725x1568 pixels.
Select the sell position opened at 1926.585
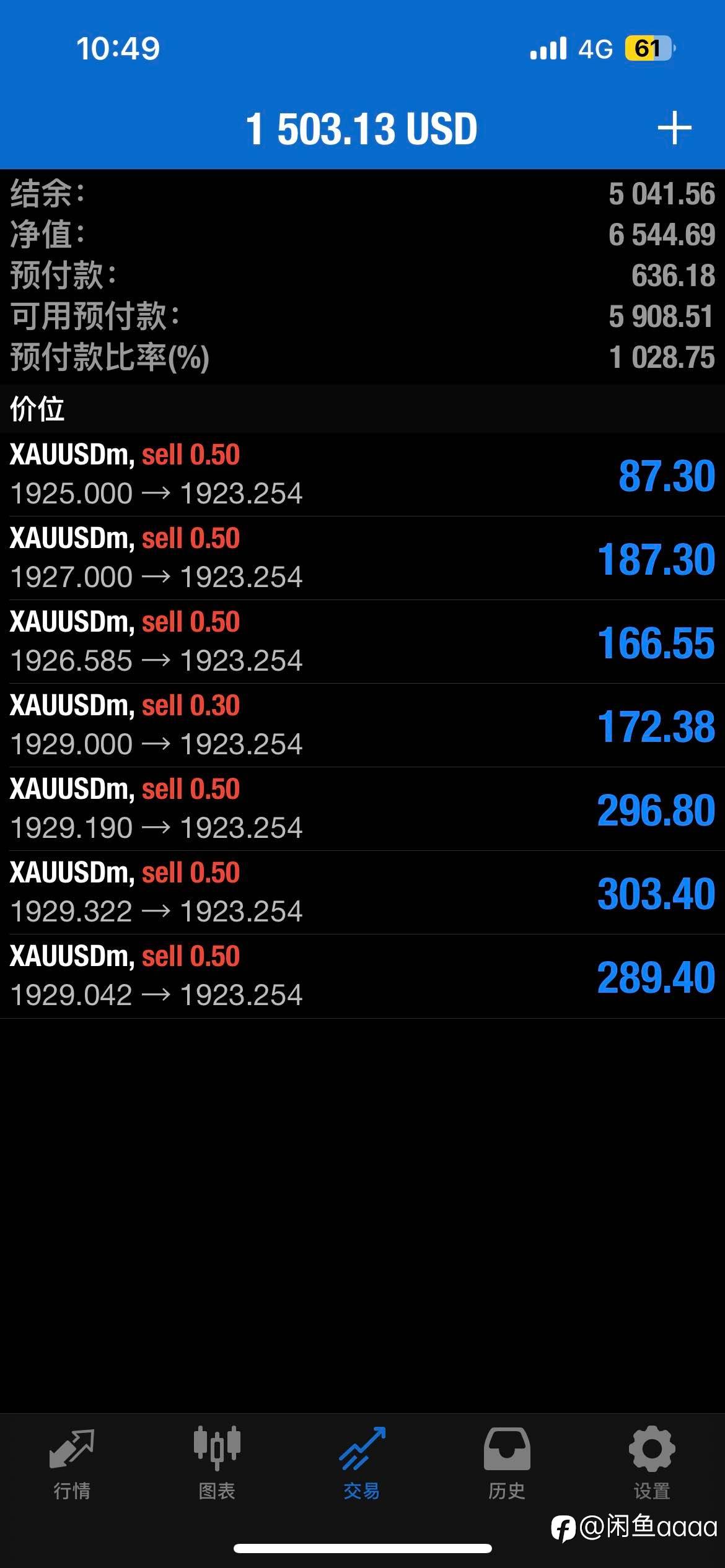tap(362, 642)
